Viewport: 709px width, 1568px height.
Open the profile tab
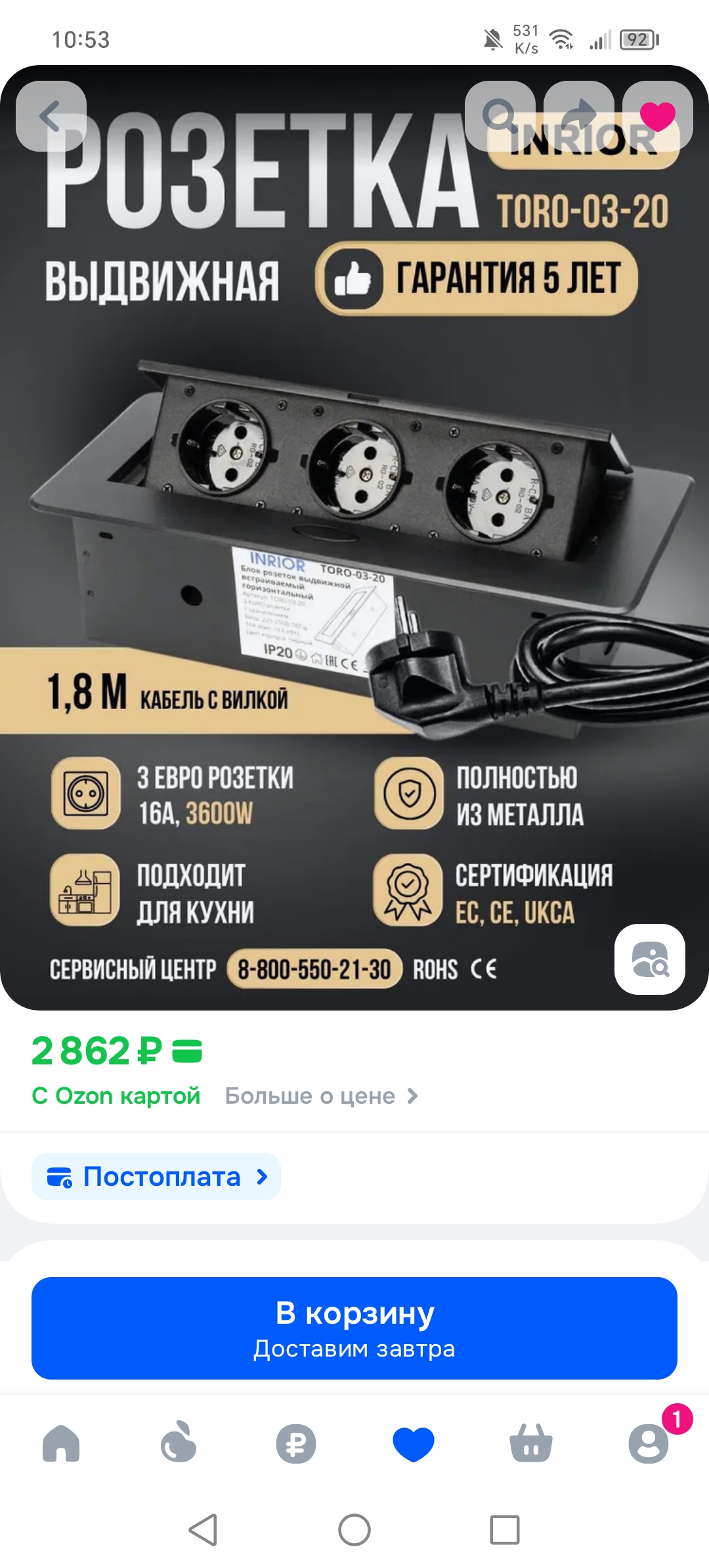[x=649, y=1444]
